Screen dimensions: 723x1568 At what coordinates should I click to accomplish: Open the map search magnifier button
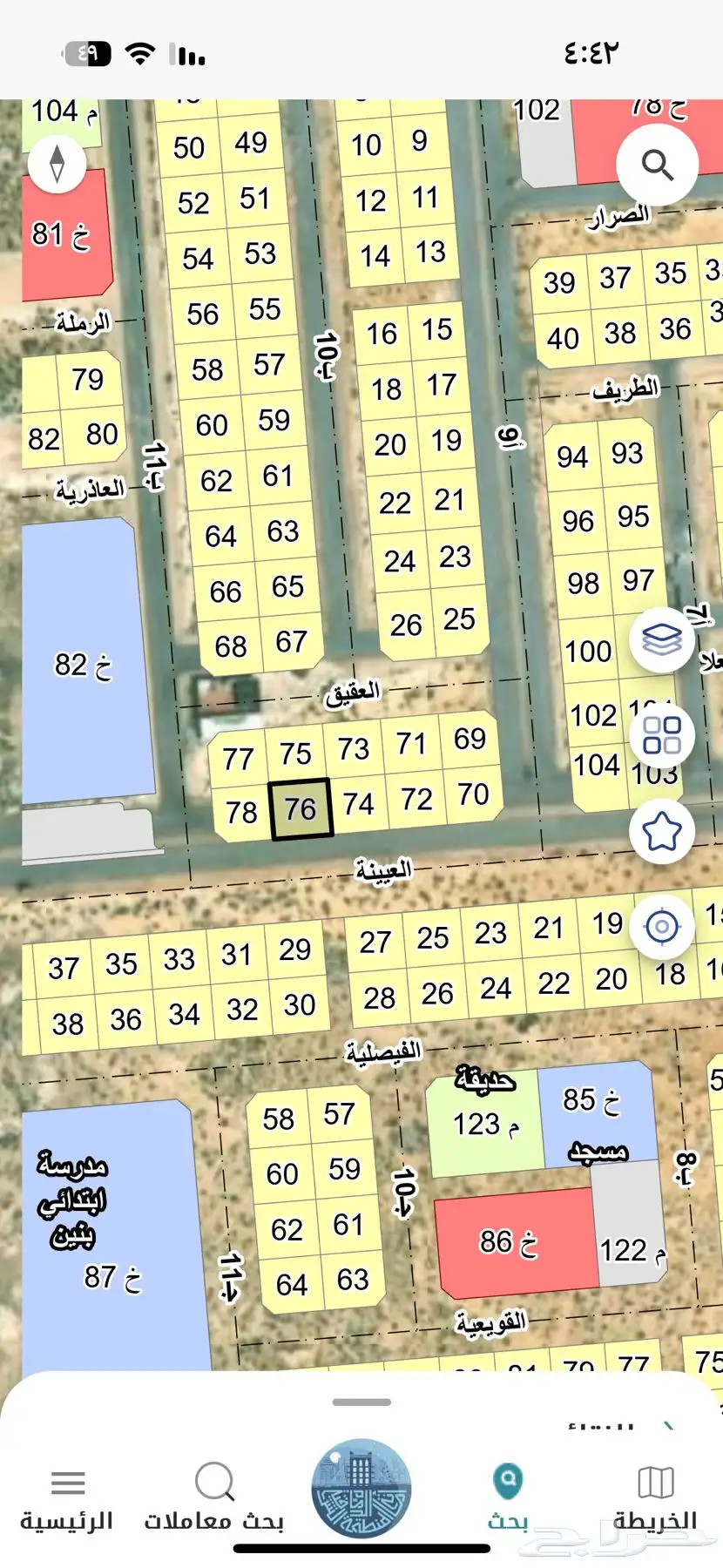click(657, 165)
